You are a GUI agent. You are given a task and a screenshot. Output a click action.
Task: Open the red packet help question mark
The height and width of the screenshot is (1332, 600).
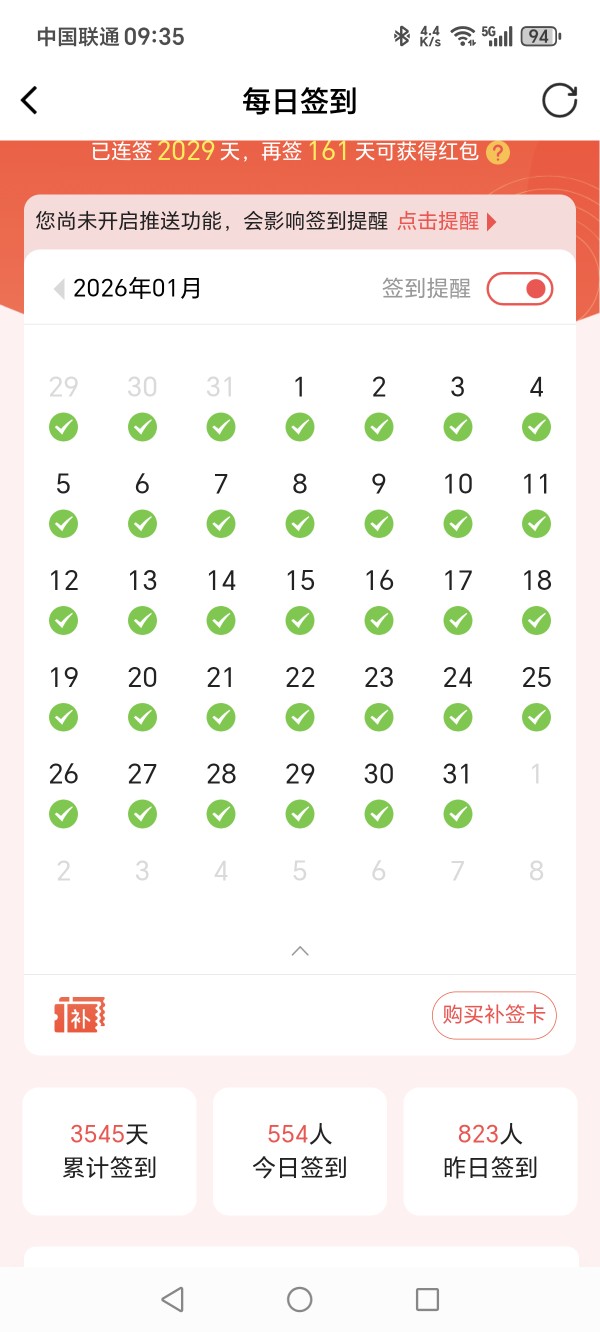pyautogui.click(x=498, y=153)
